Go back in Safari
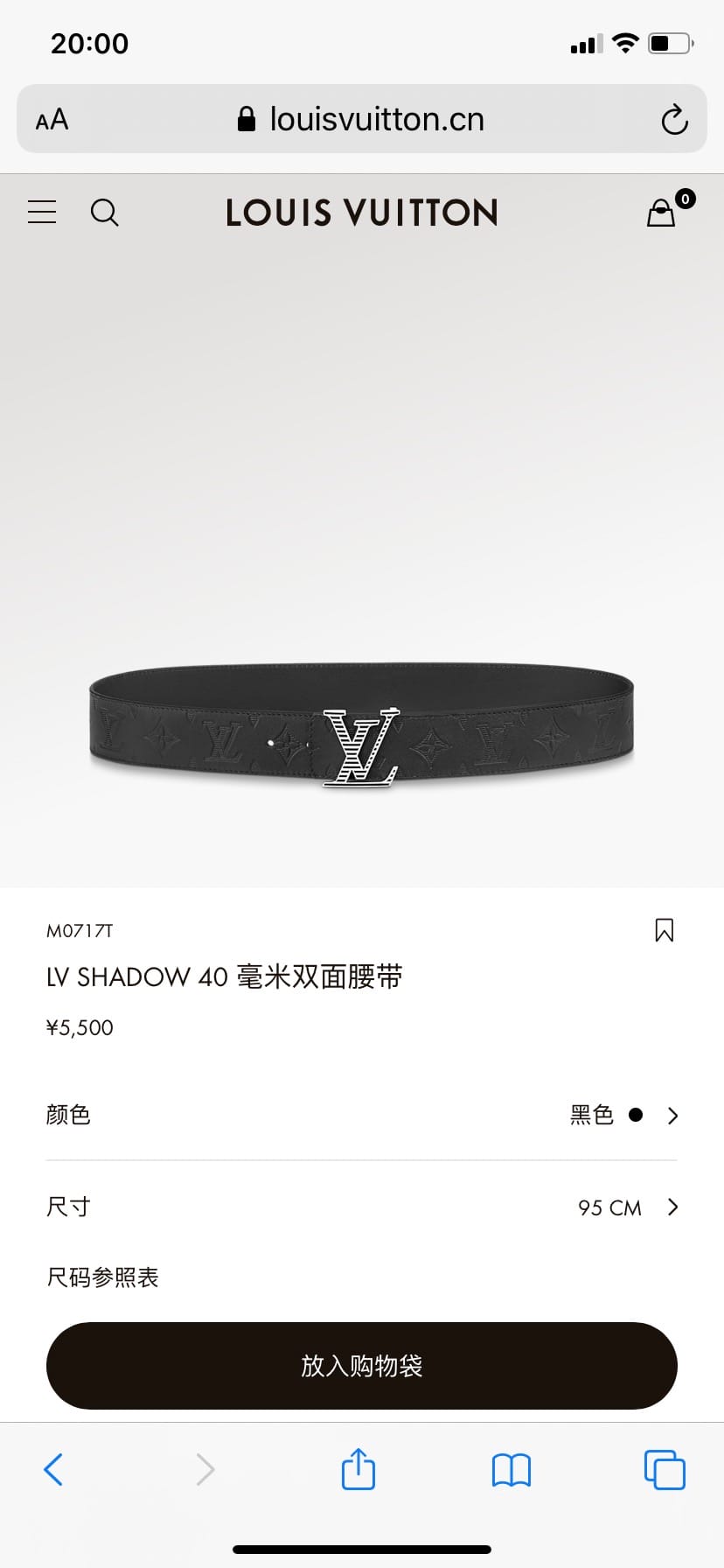This screenshot has width=724, height=1568. click(53, 1470)
